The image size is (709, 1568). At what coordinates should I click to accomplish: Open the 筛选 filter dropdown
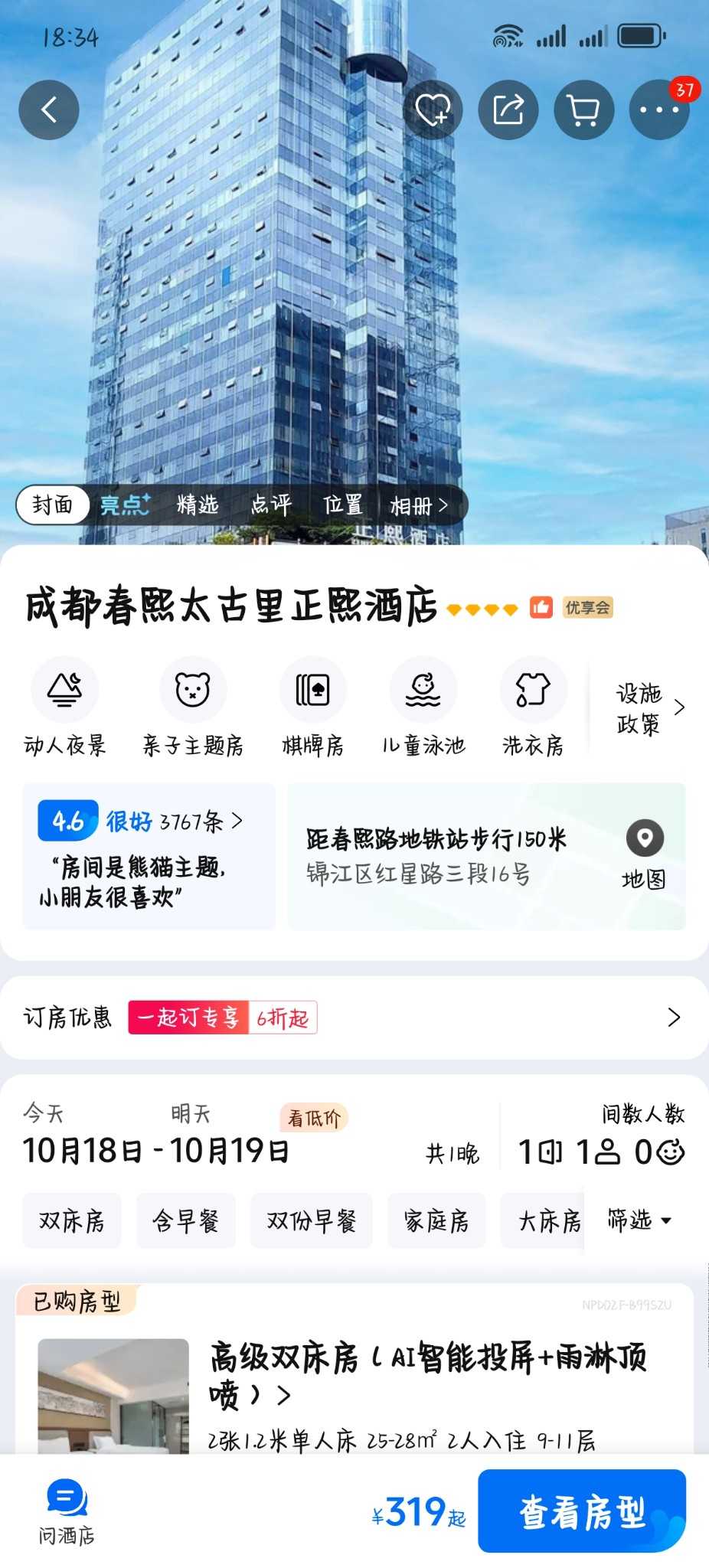tap(639, 1220)
